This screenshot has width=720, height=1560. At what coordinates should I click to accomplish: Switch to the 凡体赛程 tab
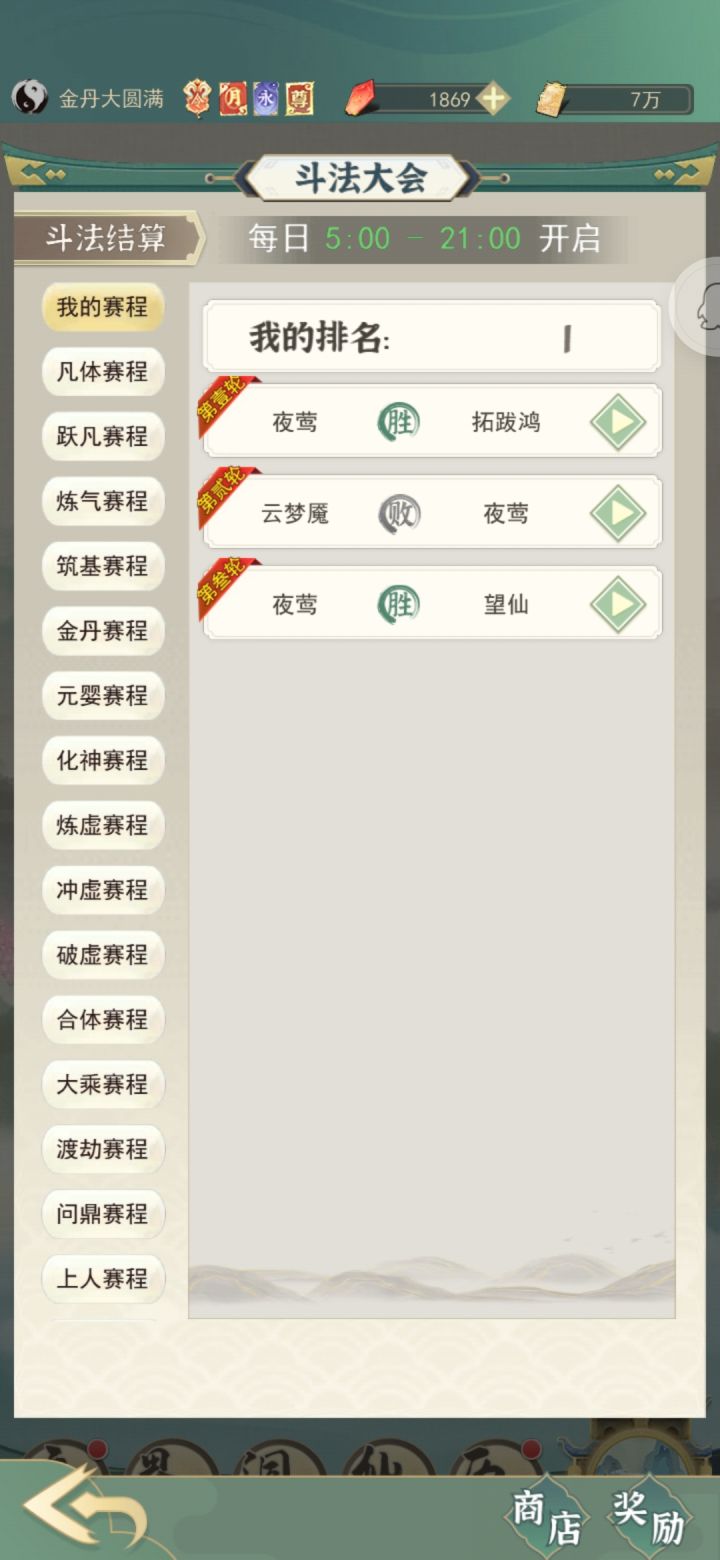[x=103, y=372]
